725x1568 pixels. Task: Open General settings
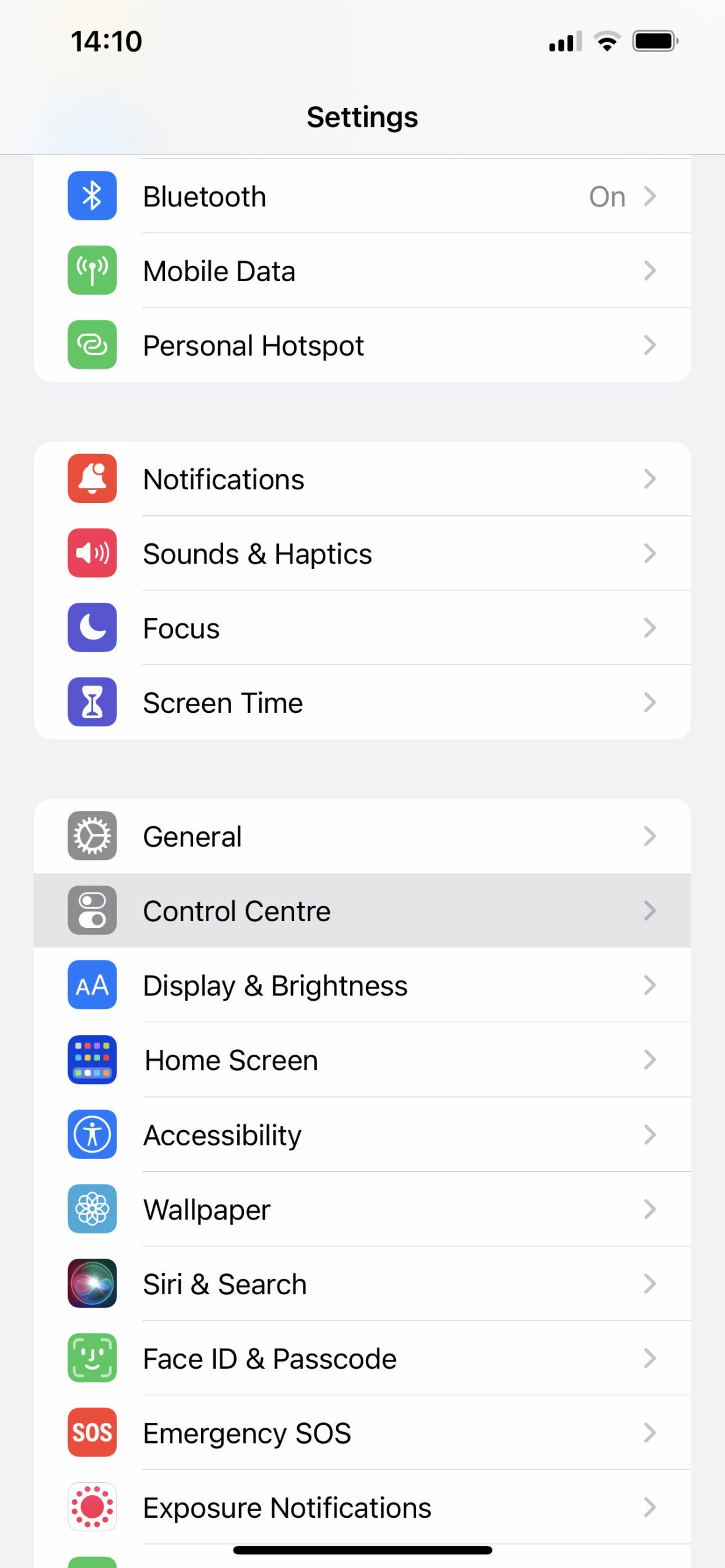pyautogui.click(x=362, y=836)
